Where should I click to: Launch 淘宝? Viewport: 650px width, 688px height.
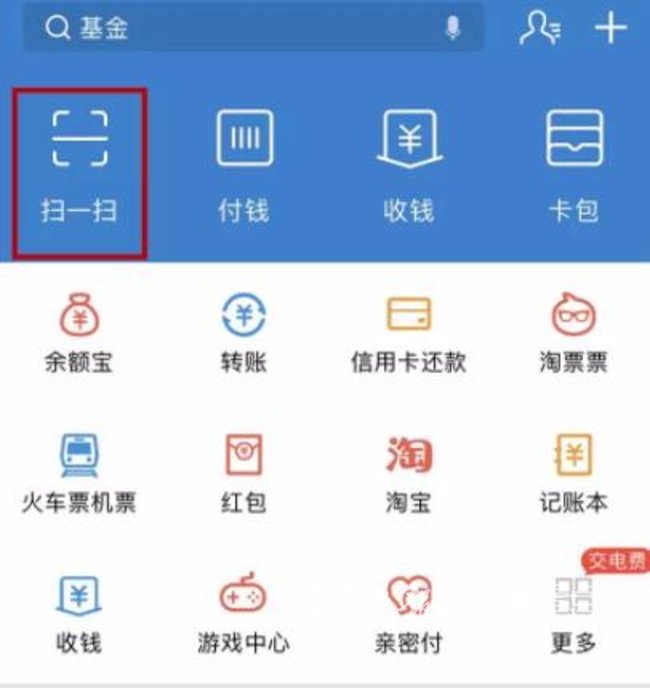(409, 473)
